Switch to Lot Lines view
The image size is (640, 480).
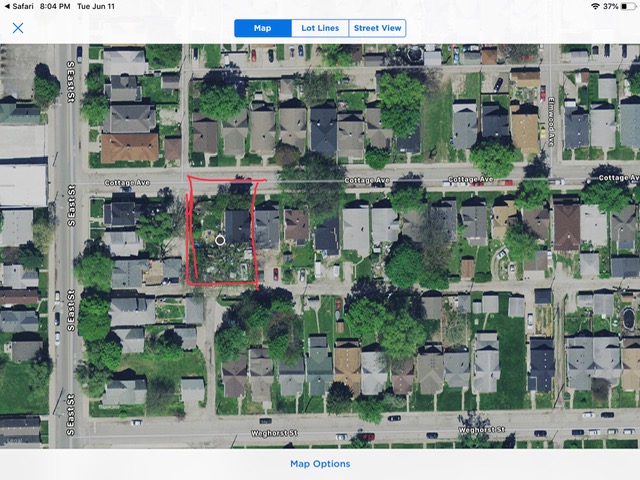pyautogui.click(x=320, y=28)
